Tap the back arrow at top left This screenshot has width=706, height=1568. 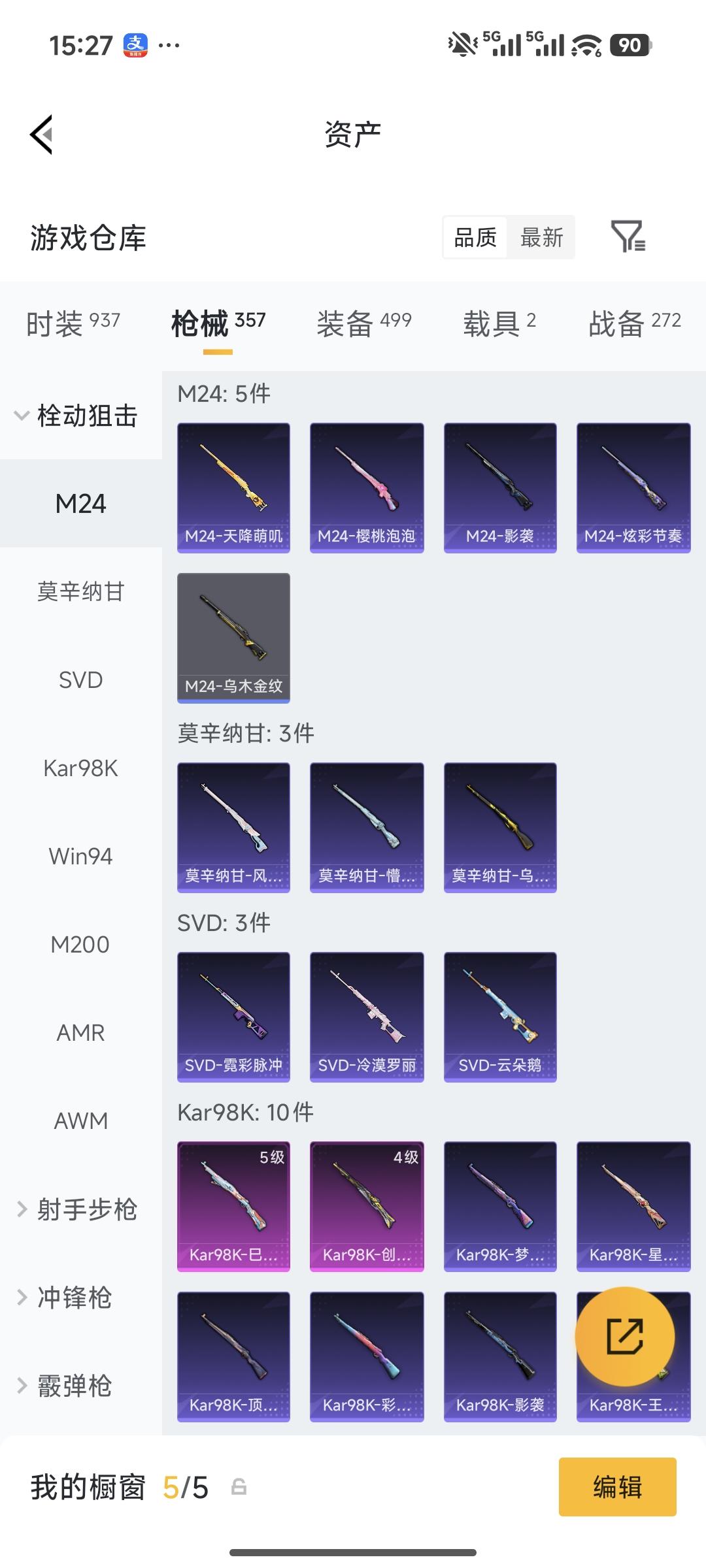(41, 134)
